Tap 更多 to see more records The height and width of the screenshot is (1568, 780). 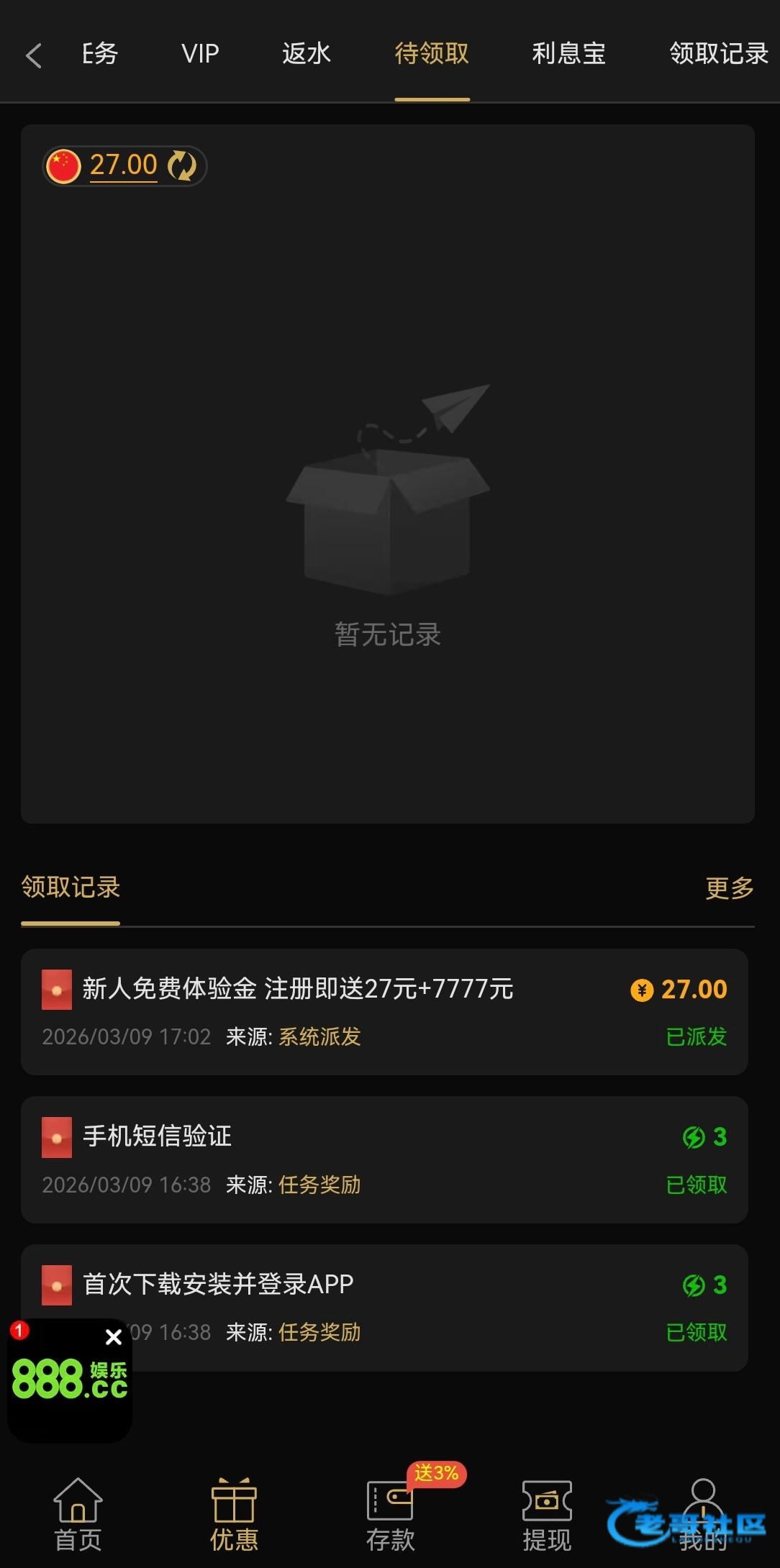pyautogui.click(x=729, y=888)
